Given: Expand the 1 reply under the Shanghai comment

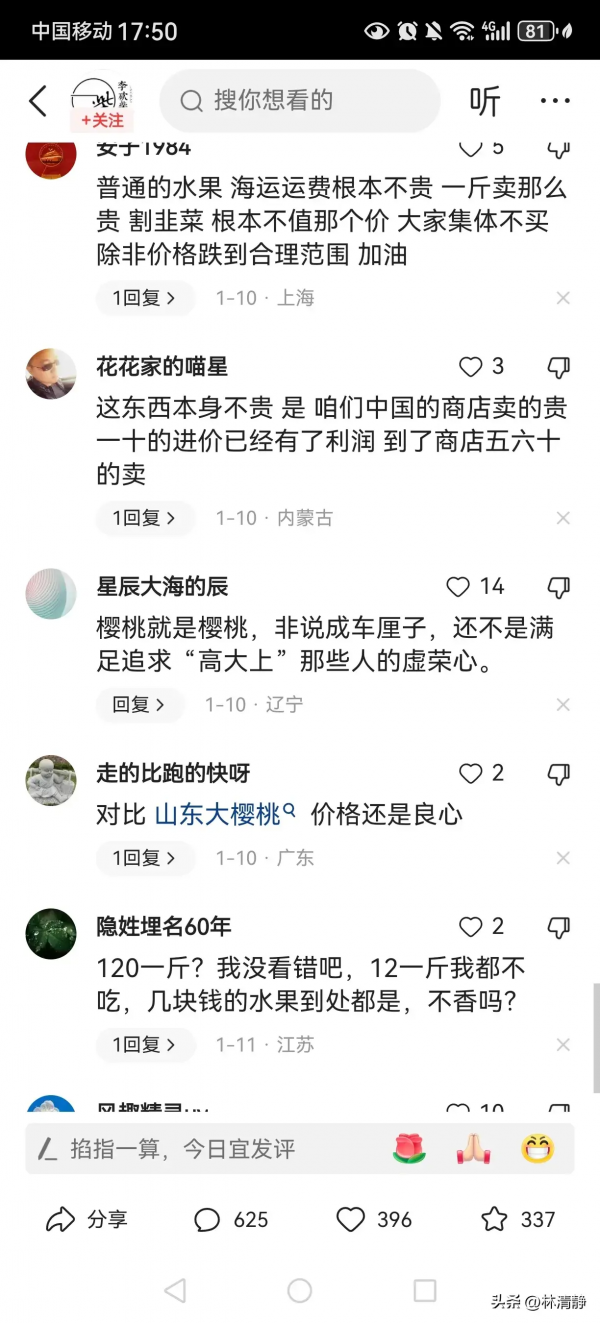Looking at the screenshot, I should 145,298.
